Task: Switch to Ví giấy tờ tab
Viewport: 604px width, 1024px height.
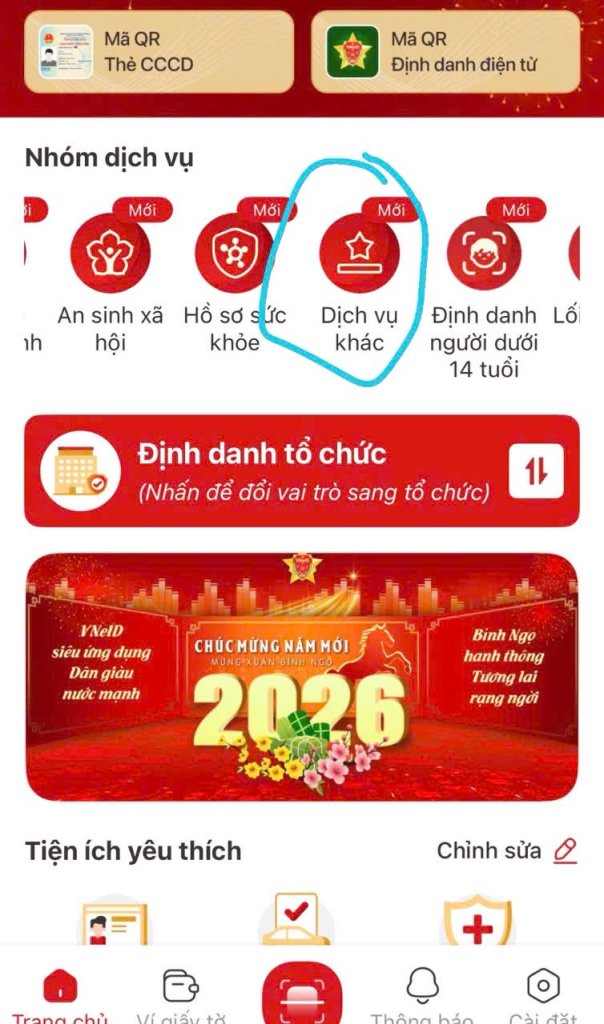Action: 181,995
